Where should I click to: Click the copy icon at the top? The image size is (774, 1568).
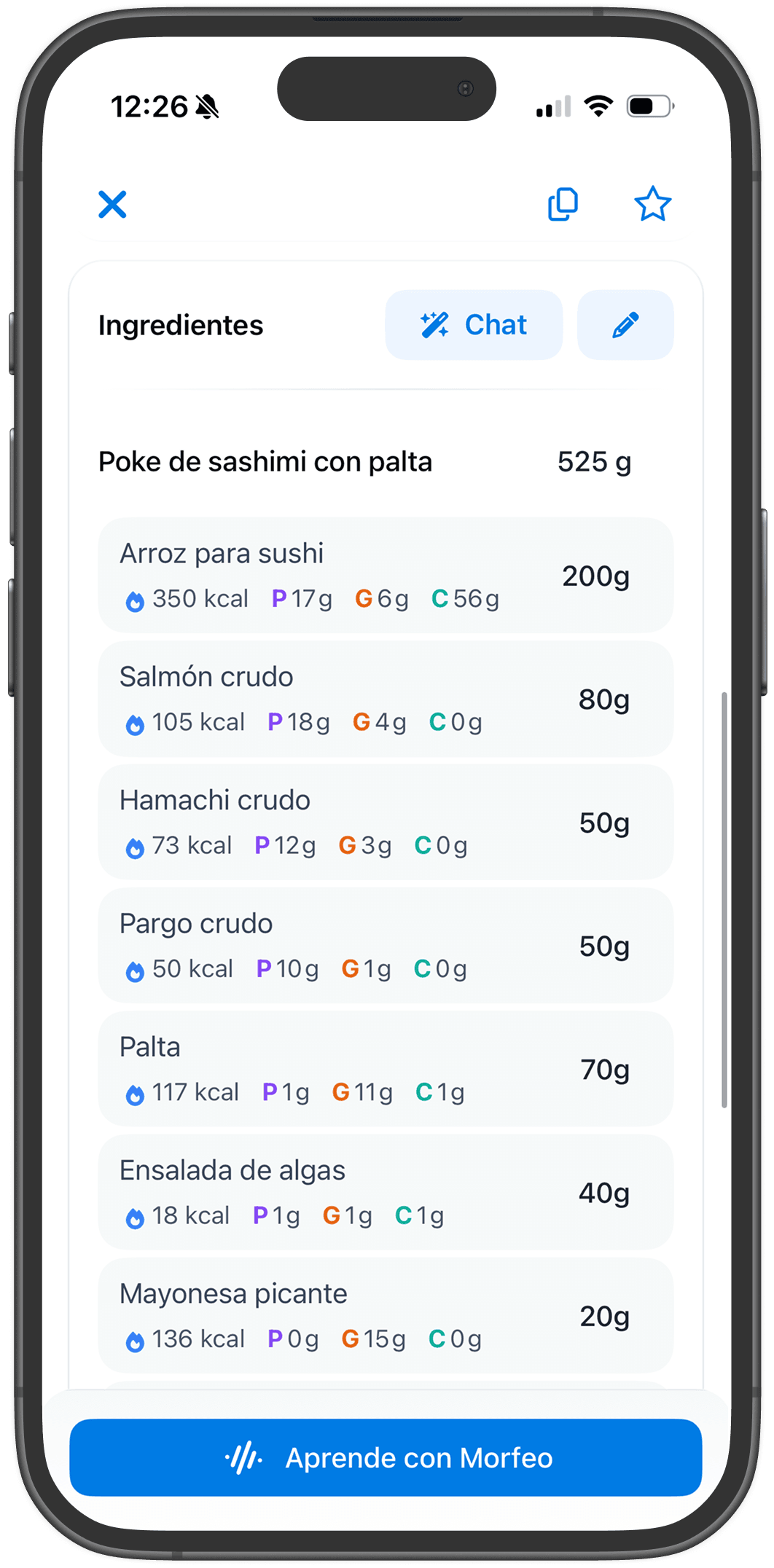[x=563, y=205]
